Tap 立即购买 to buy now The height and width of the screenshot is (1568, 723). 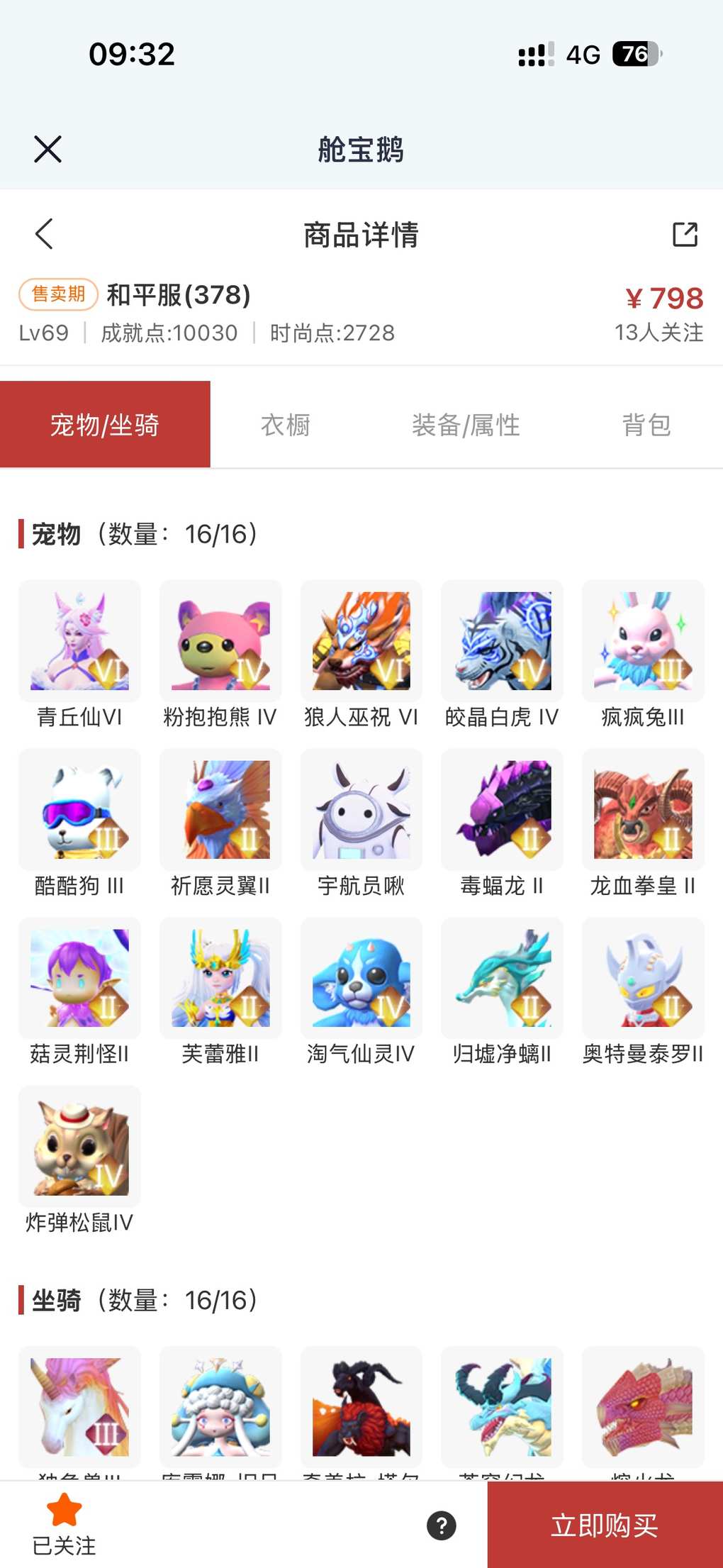click(x=605, y=1525)
